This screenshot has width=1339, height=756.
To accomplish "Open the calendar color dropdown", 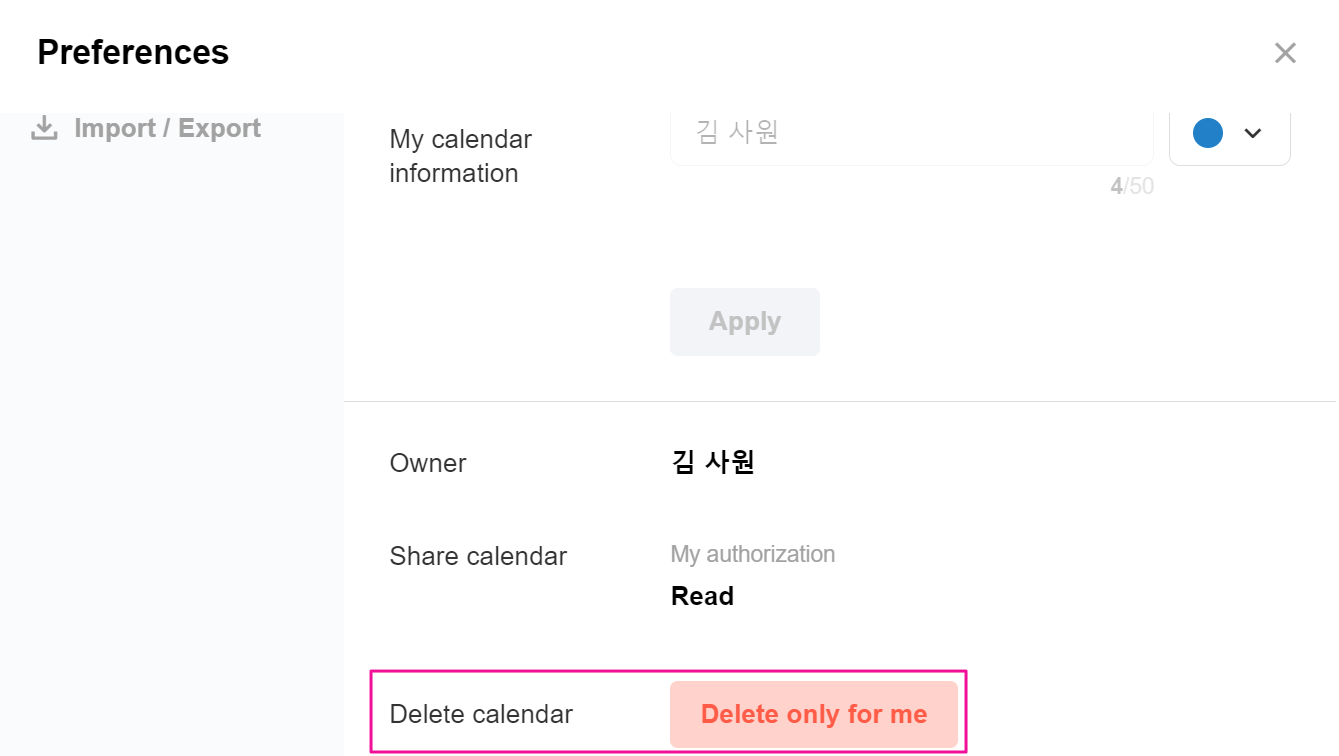I will coord(1229,133).
